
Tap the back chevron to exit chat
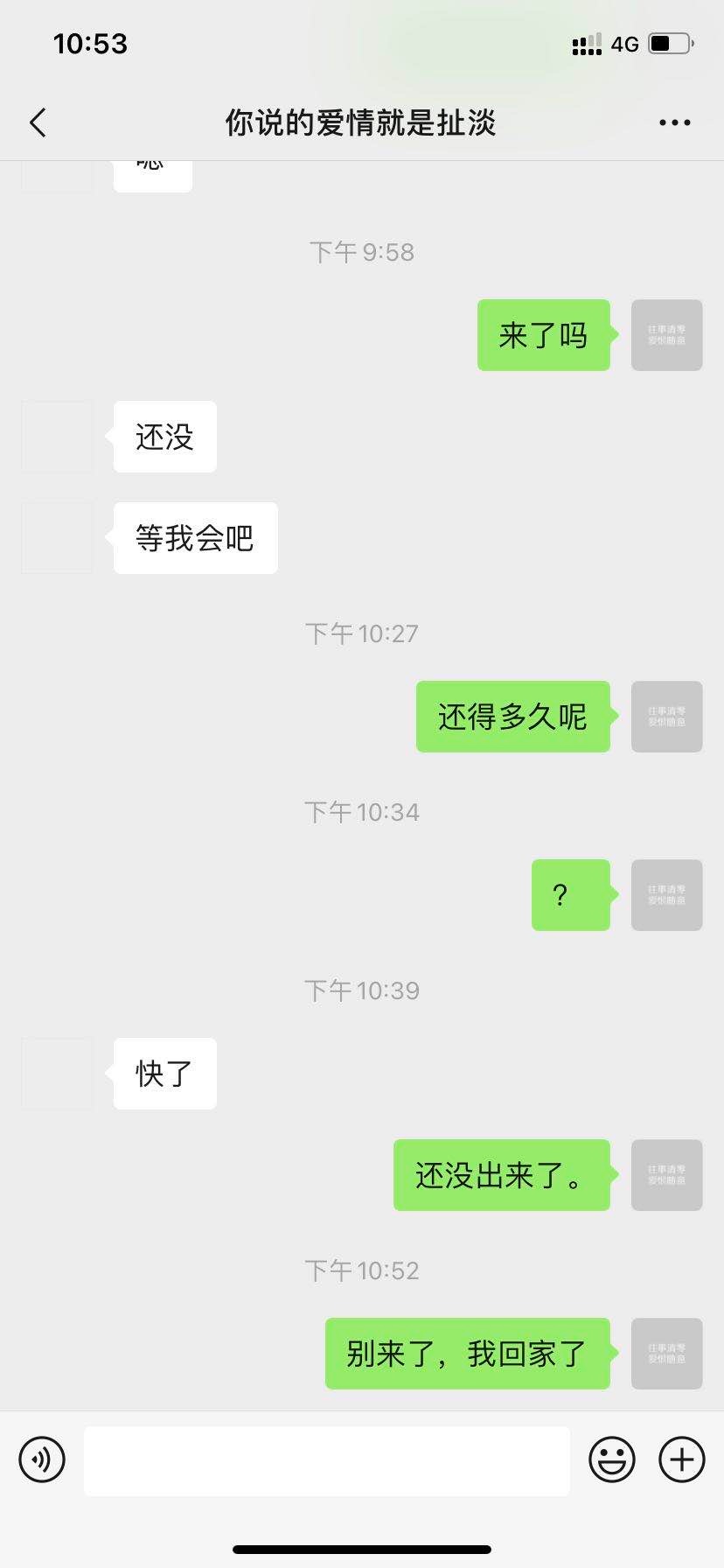37,122
